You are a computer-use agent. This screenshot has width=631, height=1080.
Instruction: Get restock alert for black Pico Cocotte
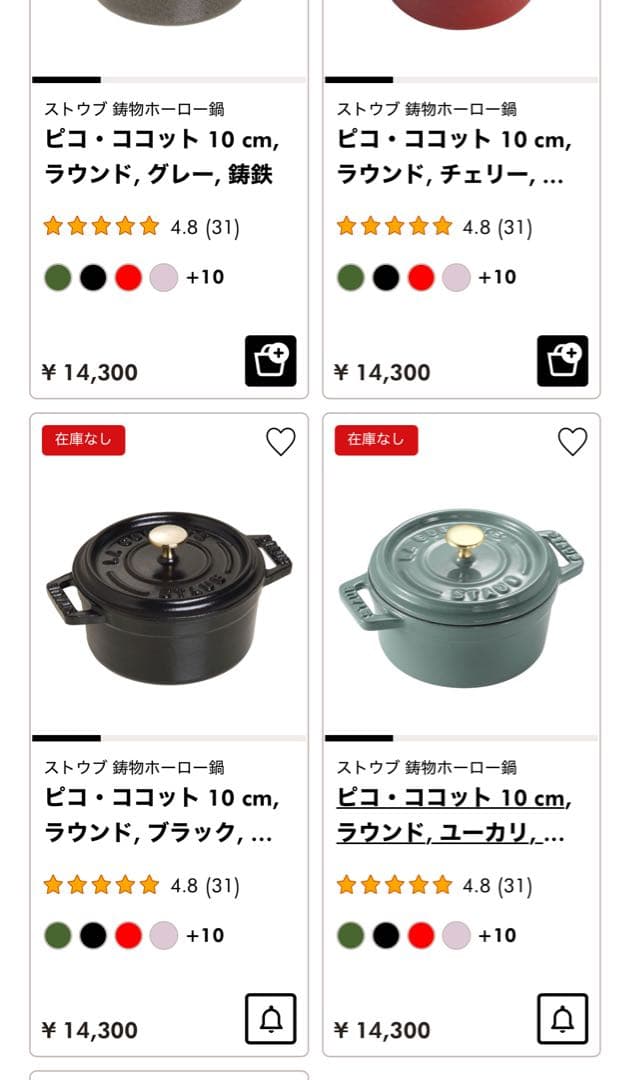[270, 1019]
